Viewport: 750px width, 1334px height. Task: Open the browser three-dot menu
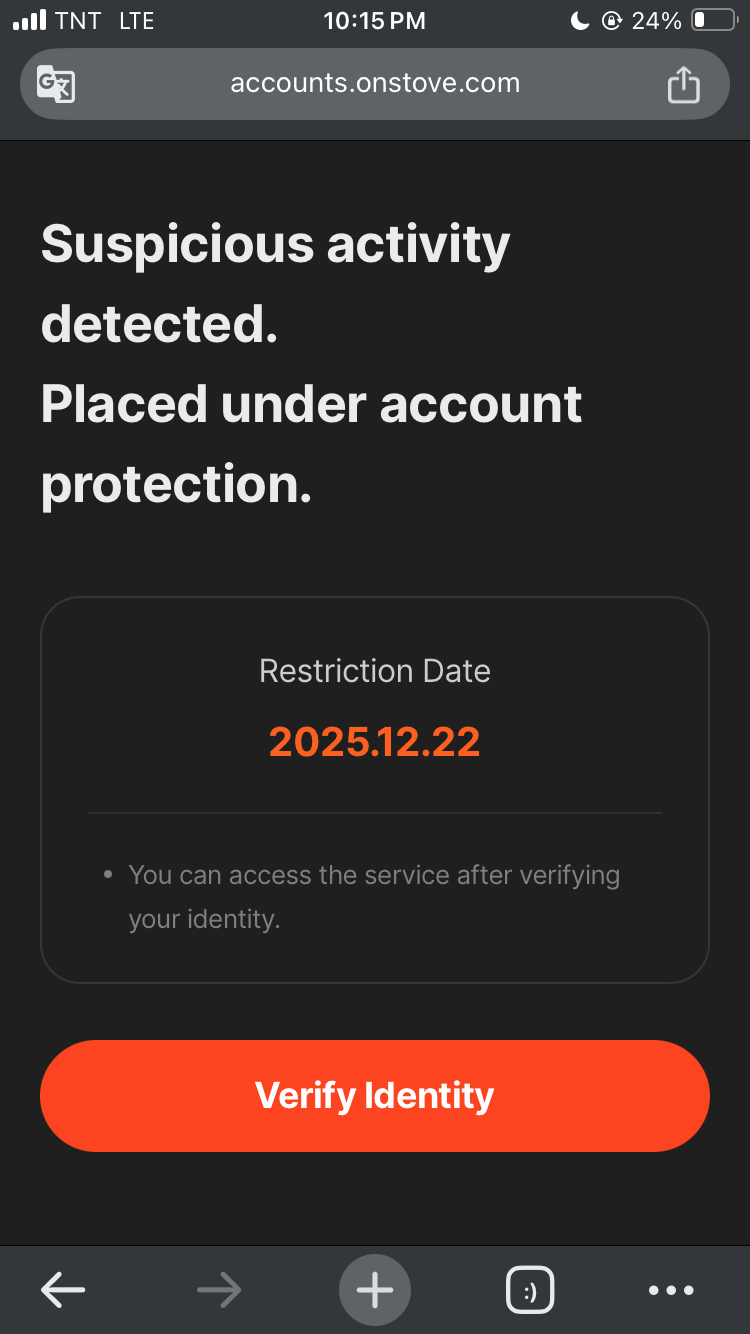pyautogui.click(x=671, y=1290)
